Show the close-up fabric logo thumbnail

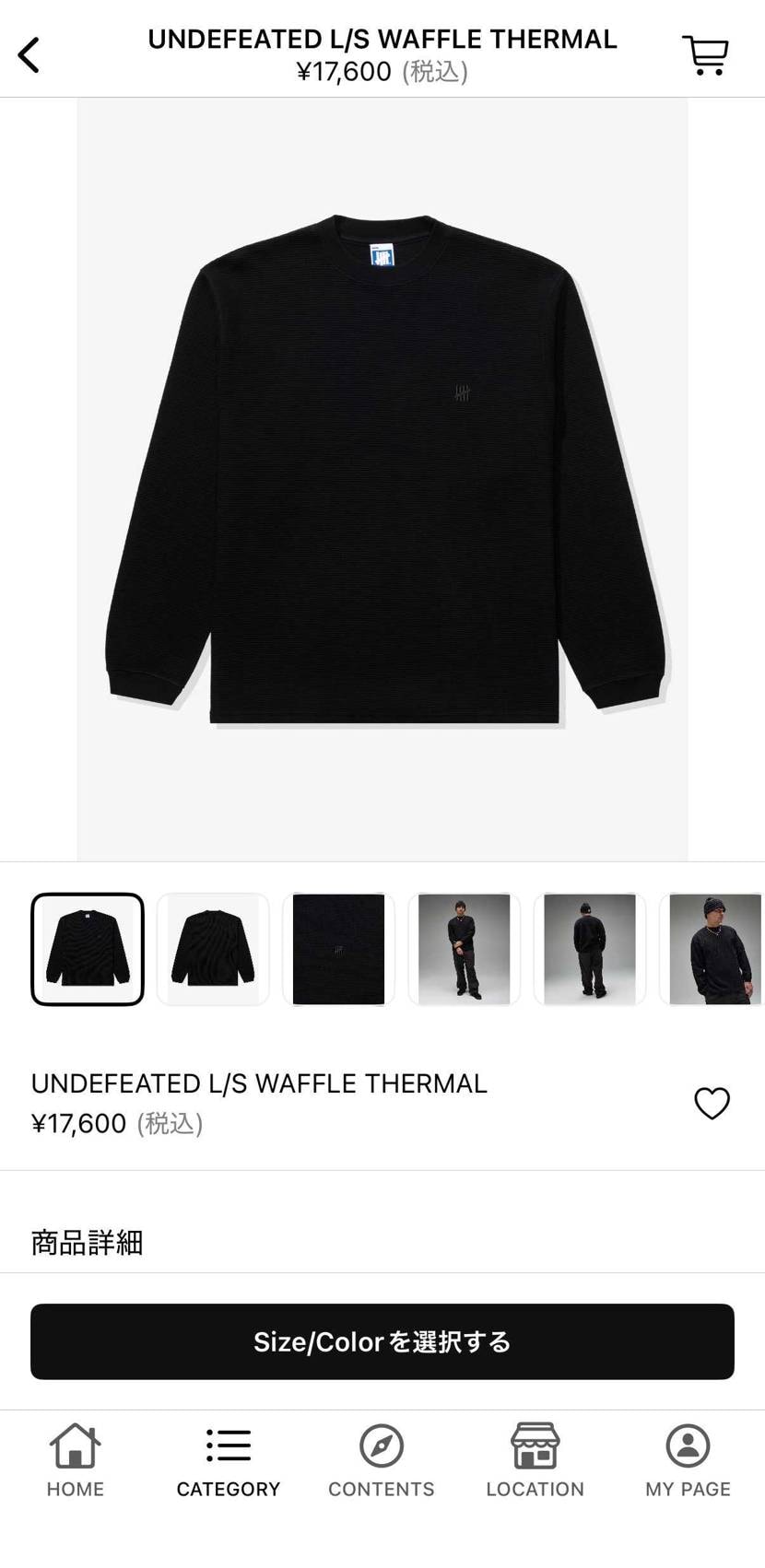338,949
